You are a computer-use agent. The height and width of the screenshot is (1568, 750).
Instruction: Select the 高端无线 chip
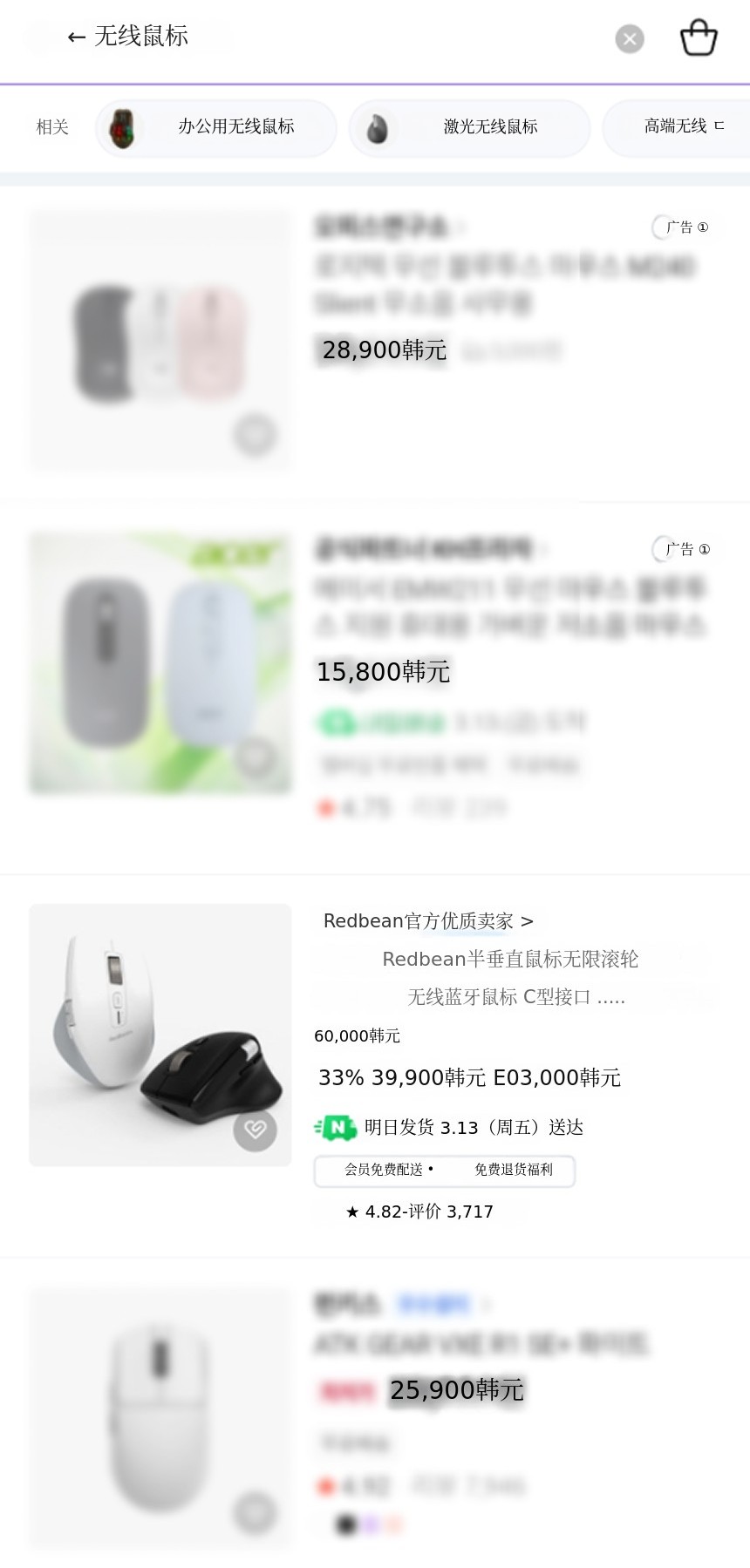coord(677,127)
